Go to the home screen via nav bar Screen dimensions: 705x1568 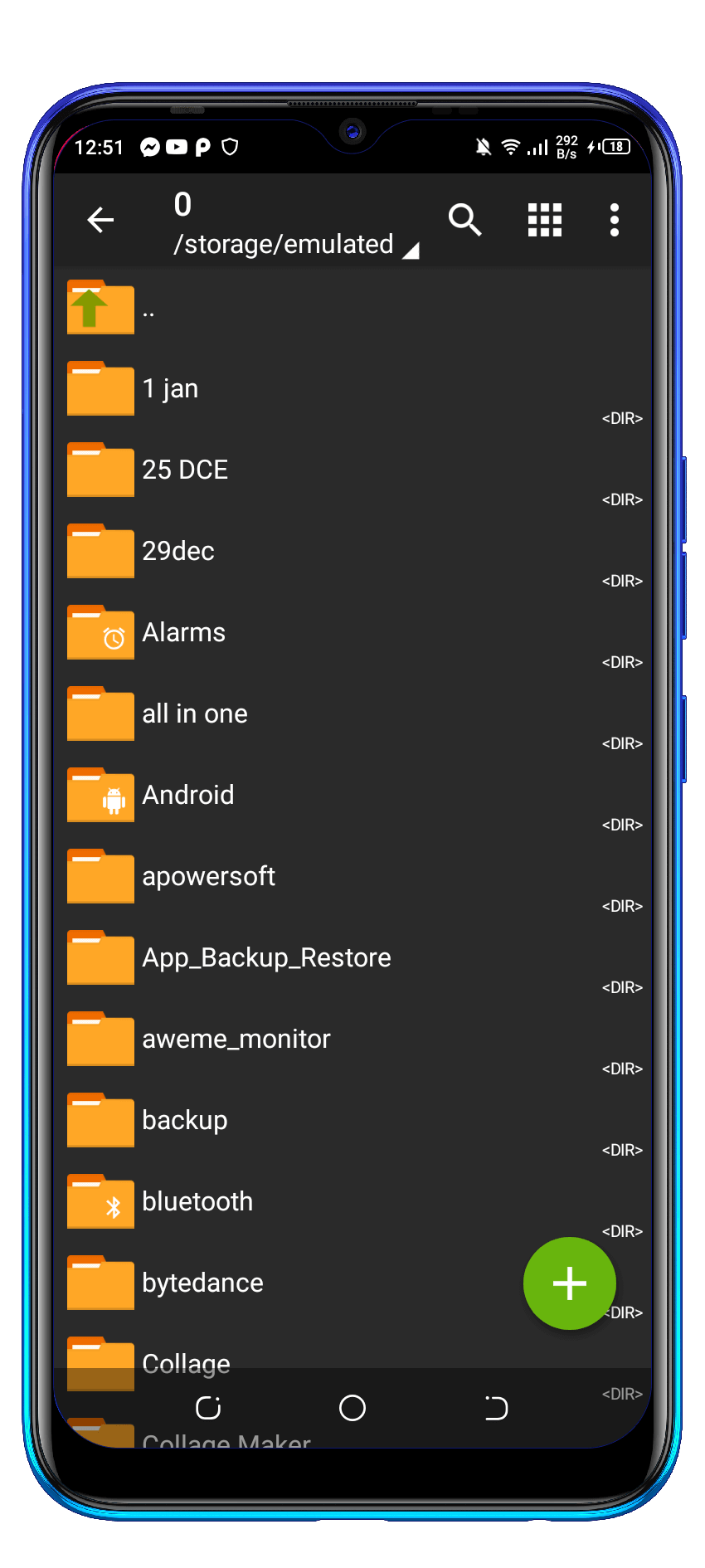coord(352,1408)
